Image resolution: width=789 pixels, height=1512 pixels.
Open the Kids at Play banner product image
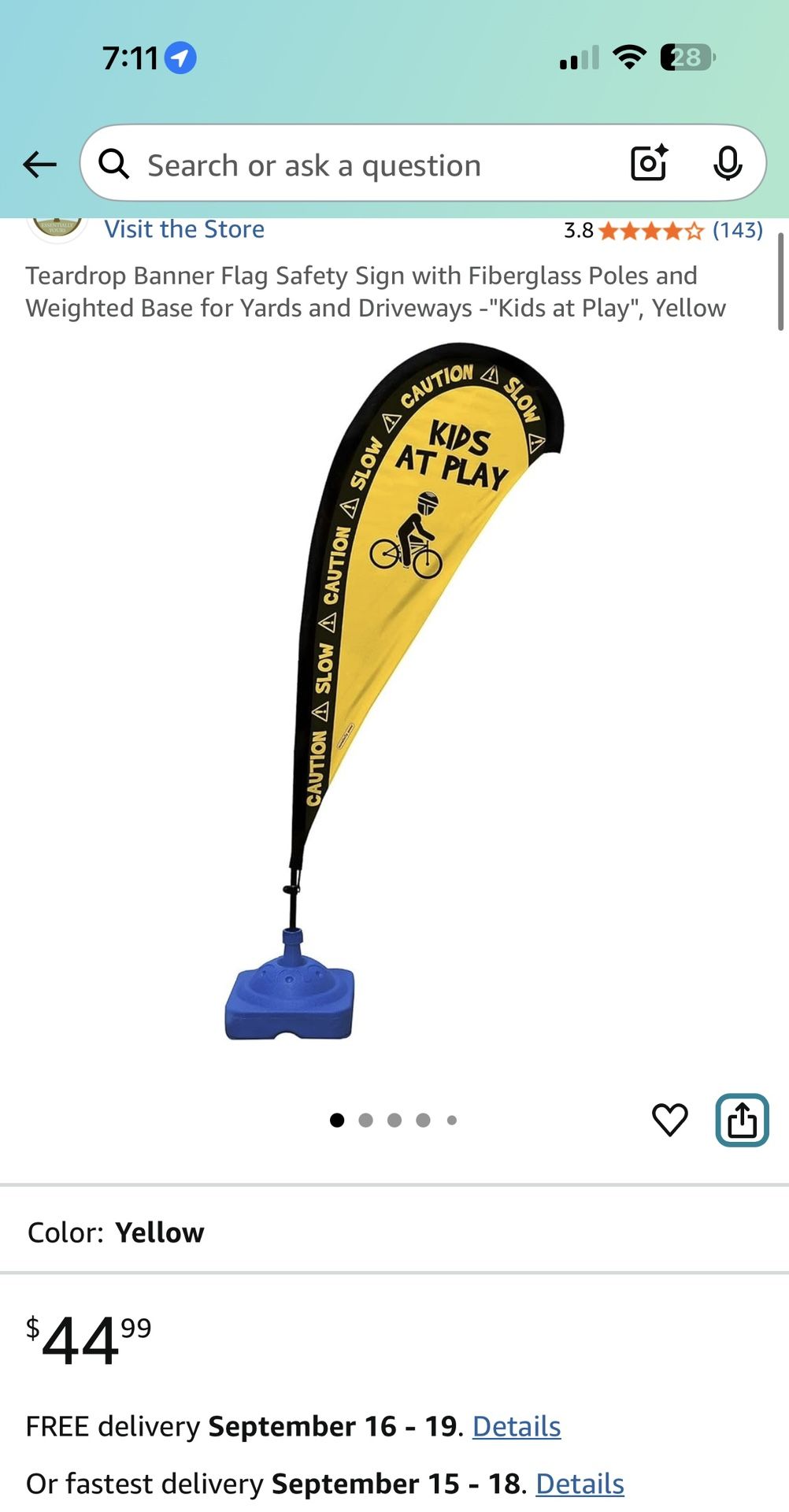click(x=394, y=693)
